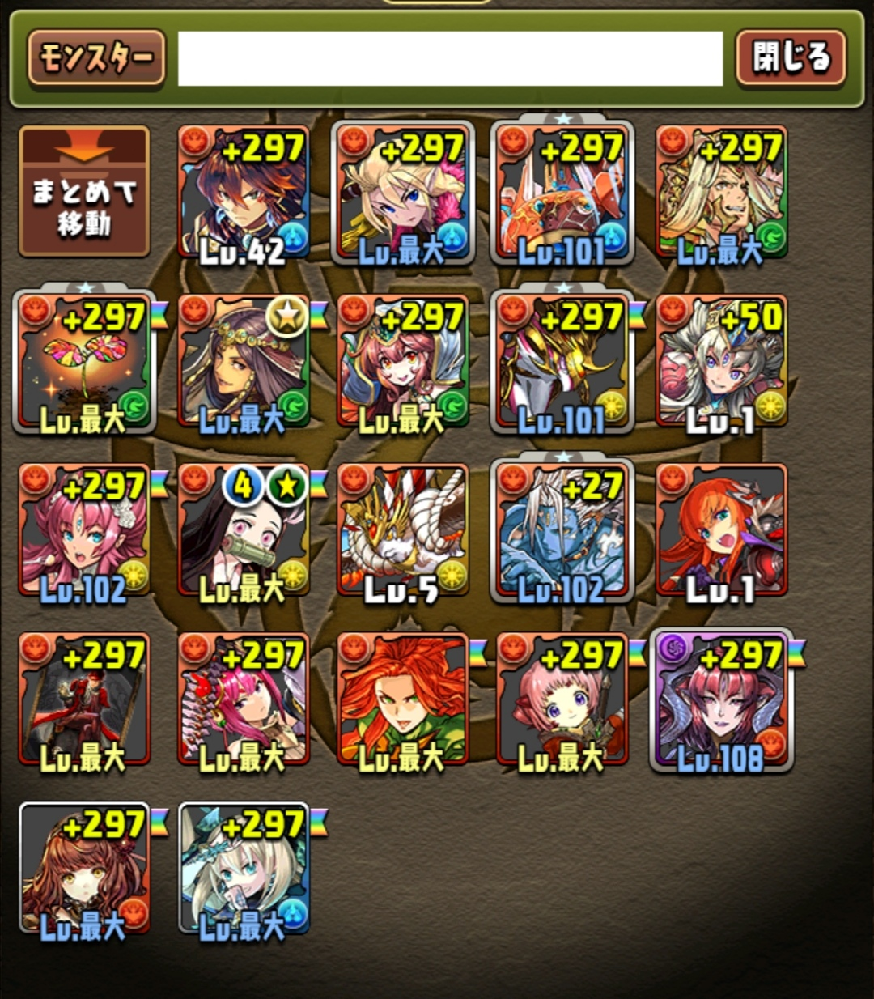Viewport: 874px width, 999px height.
Task: Close the monster box with 閉じる
Action: 790,58
